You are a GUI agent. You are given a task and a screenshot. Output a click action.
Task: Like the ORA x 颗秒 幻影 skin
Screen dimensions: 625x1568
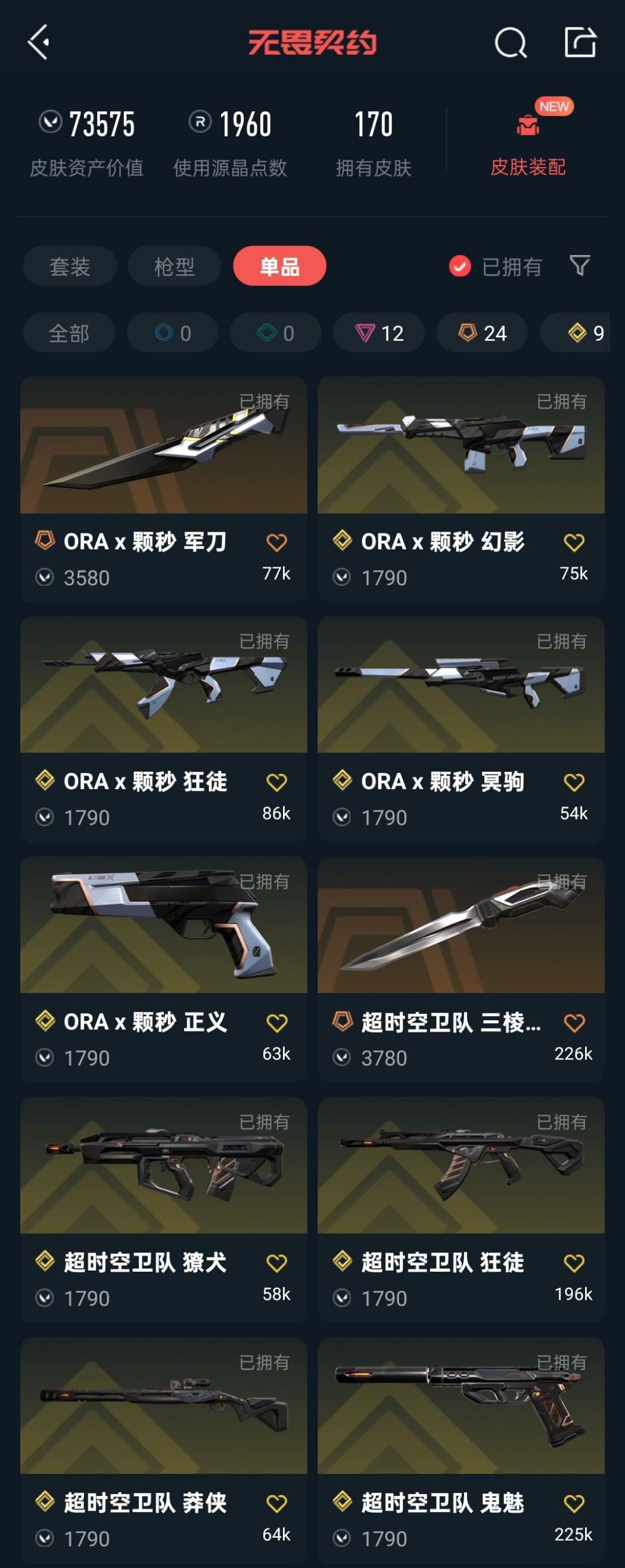pyautogui.click(x=573, y=542)
